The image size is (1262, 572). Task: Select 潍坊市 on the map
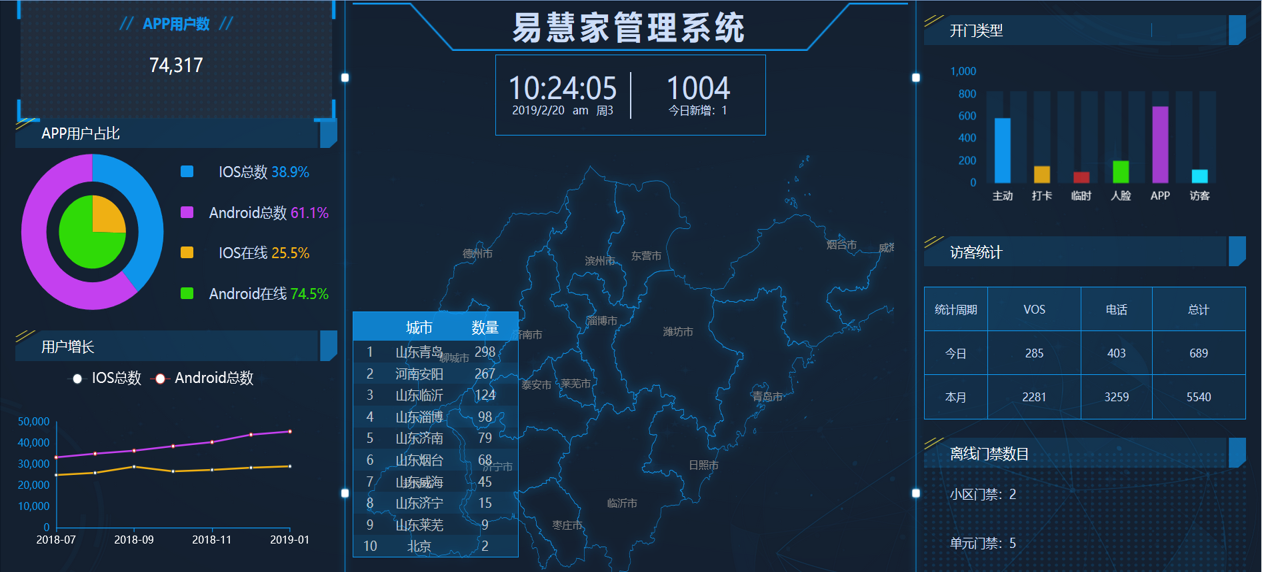tap(677, 331)
